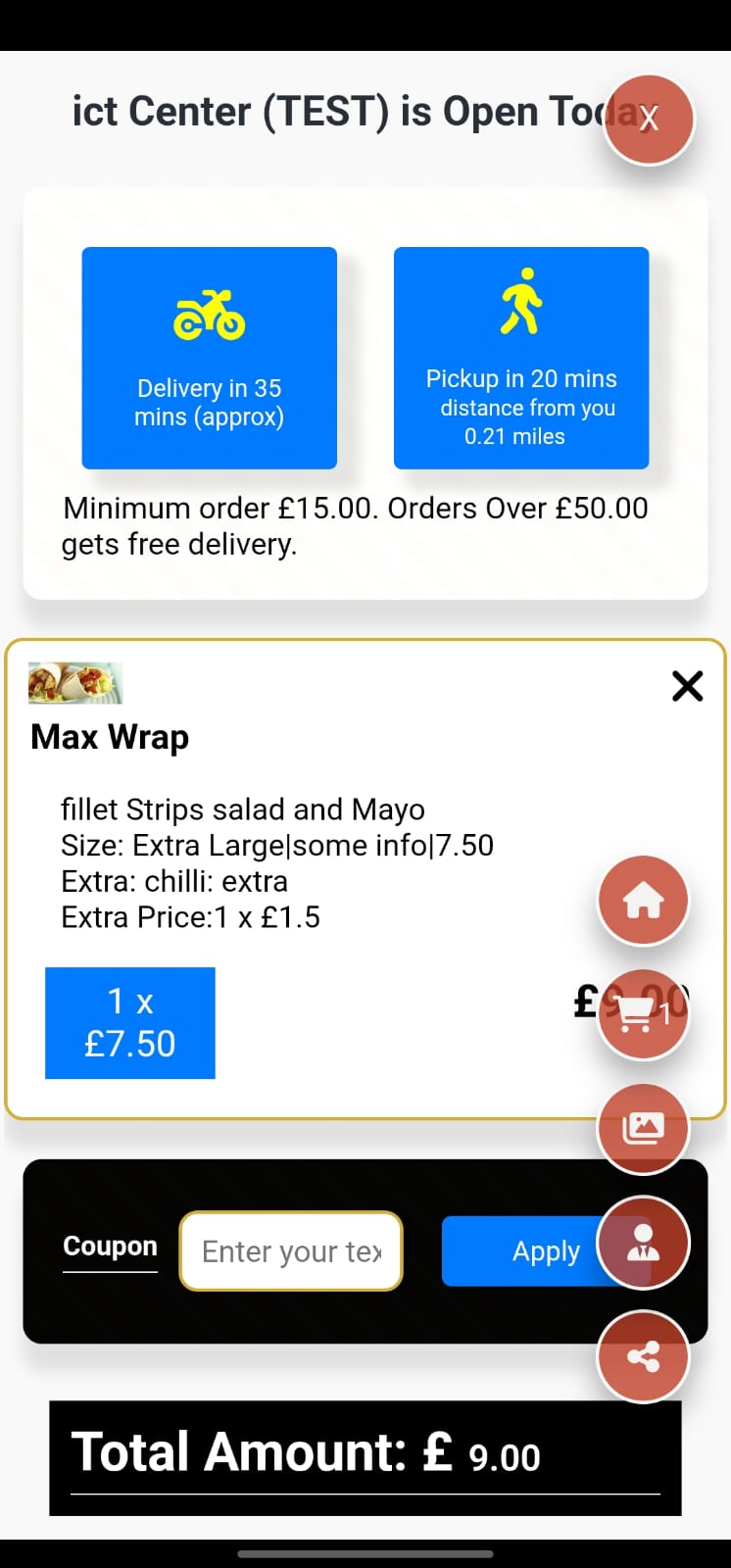Tap the share icon

click(643, 1356)
